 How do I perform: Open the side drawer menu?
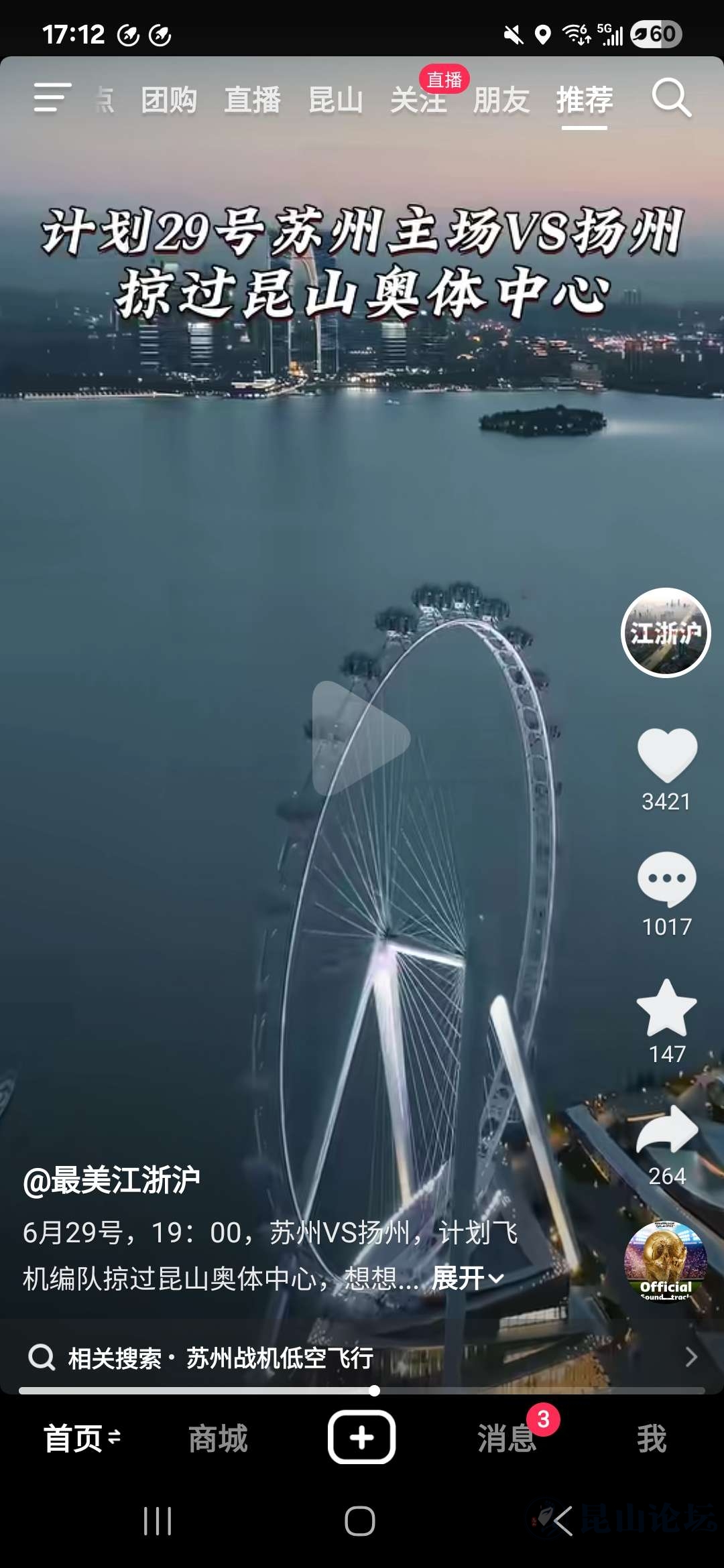pyautogui.click(x=52, y=99)
